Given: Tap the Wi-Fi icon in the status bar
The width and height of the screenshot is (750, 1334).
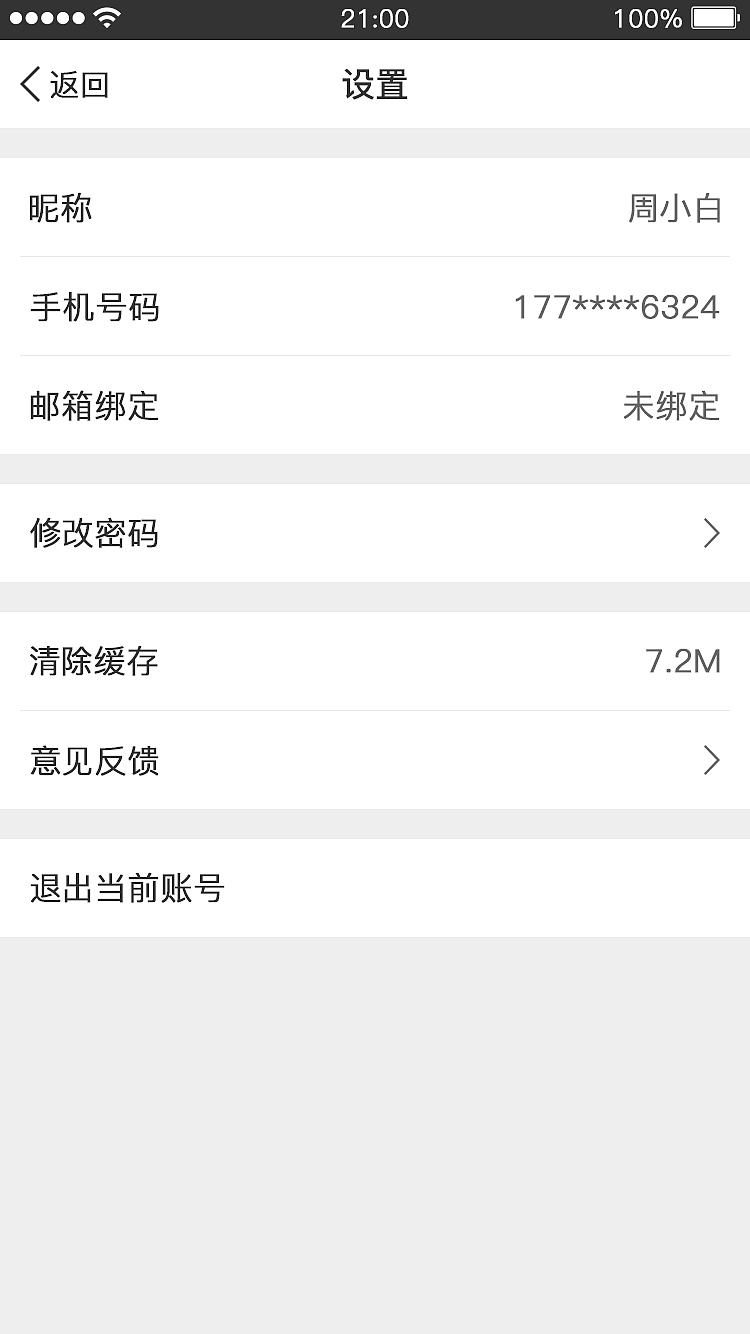Looking at the screenshot, I should tap(106, 17).
